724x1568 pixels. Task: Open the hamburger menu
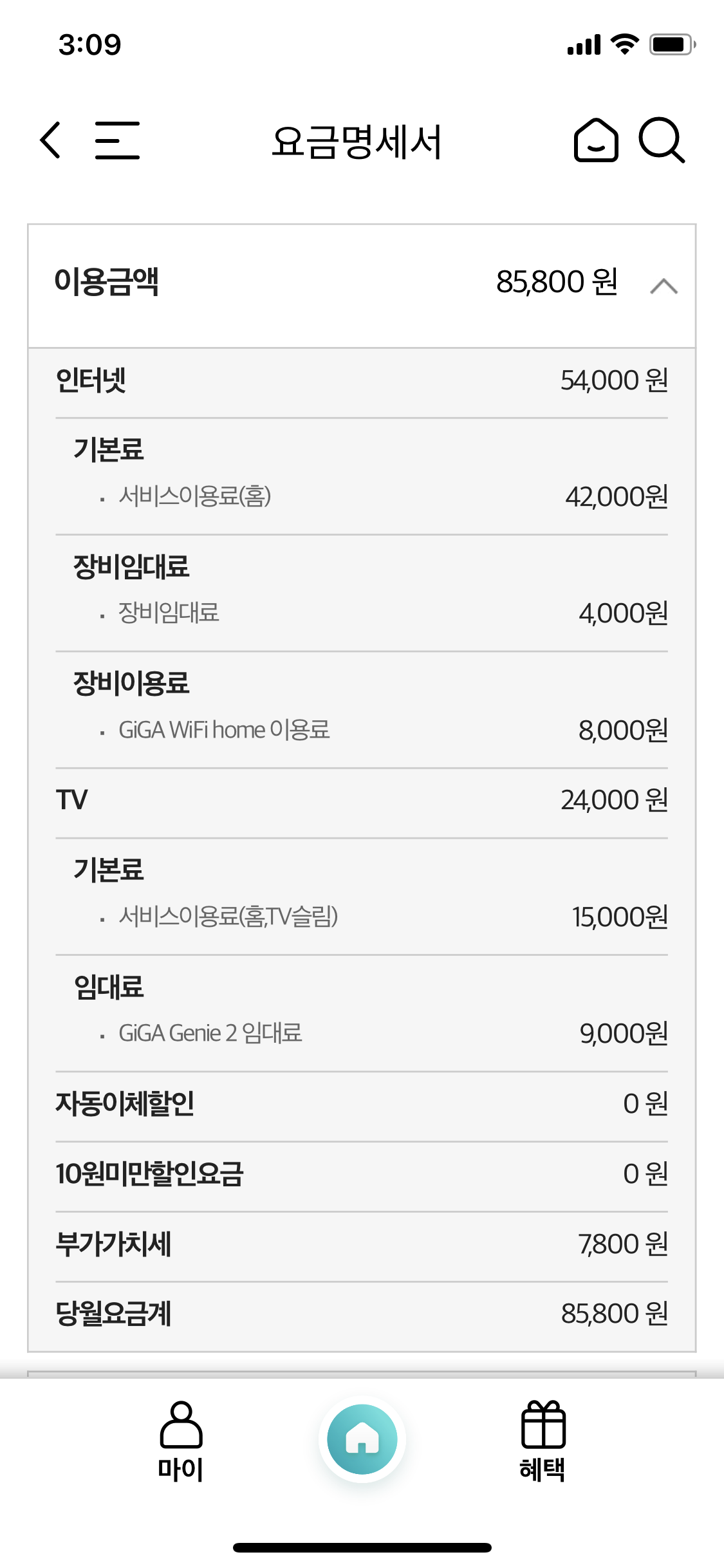click(x=117, y=140)
